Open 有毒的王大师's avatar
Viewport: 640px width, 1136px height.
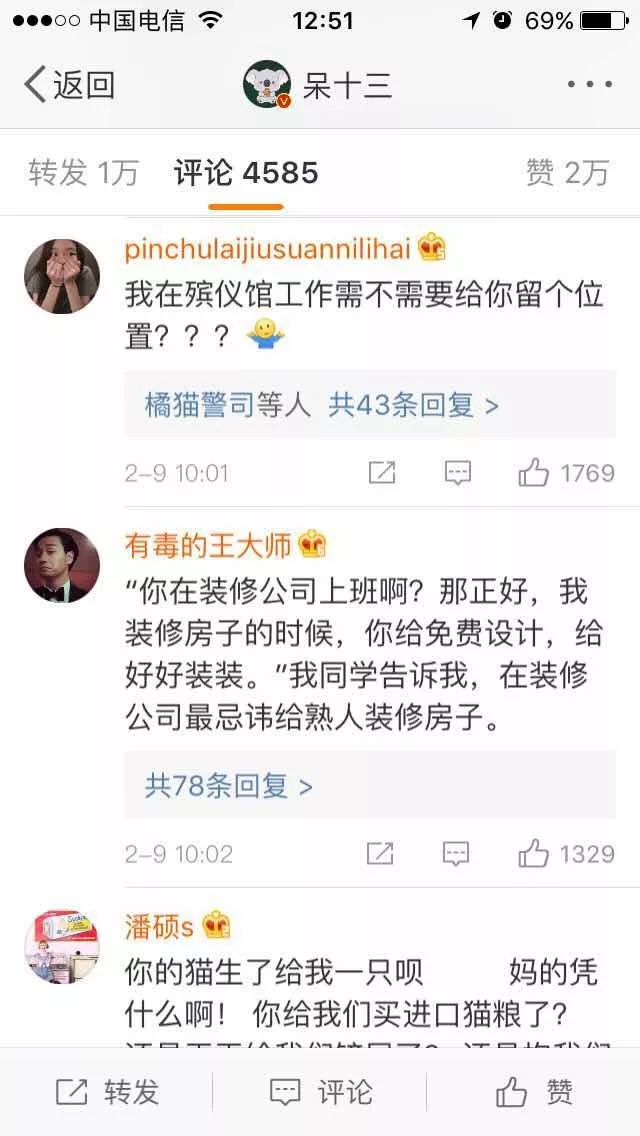62,565
